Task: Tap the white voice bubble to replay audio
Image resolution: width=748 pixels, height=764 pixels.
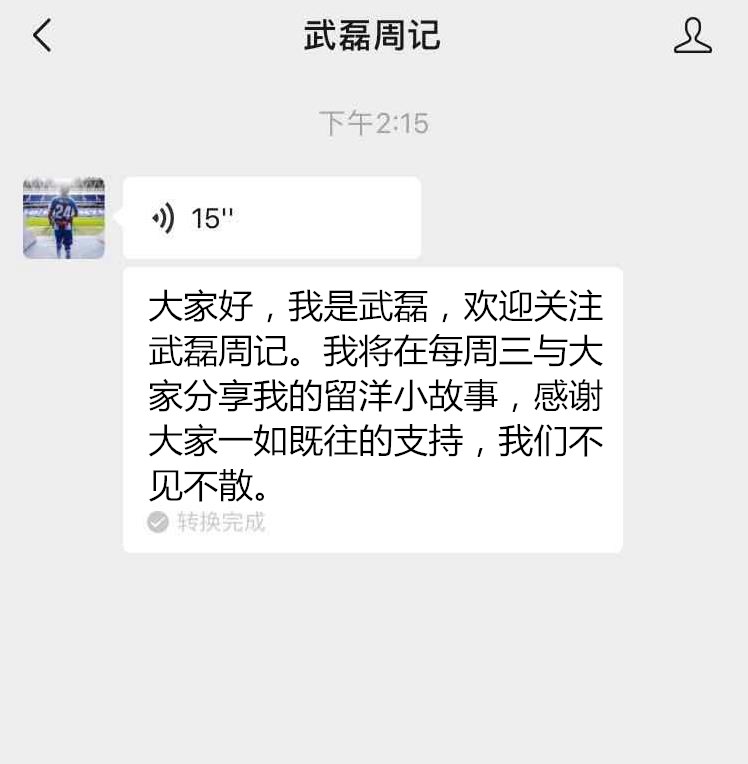Action: pyautogui.click(x=270, y=217)
